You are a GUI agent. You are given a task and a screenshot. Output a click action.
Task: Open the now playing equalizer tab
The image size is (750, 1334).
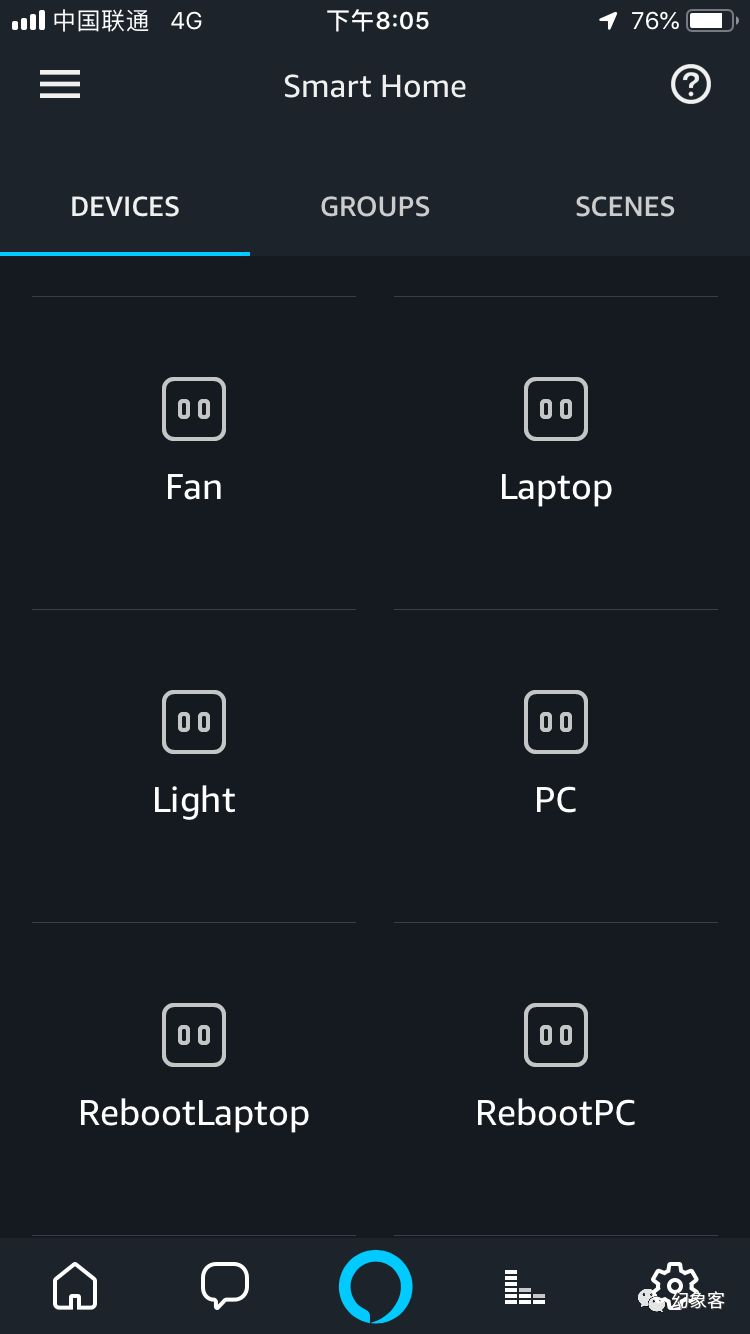point(525,1287)
